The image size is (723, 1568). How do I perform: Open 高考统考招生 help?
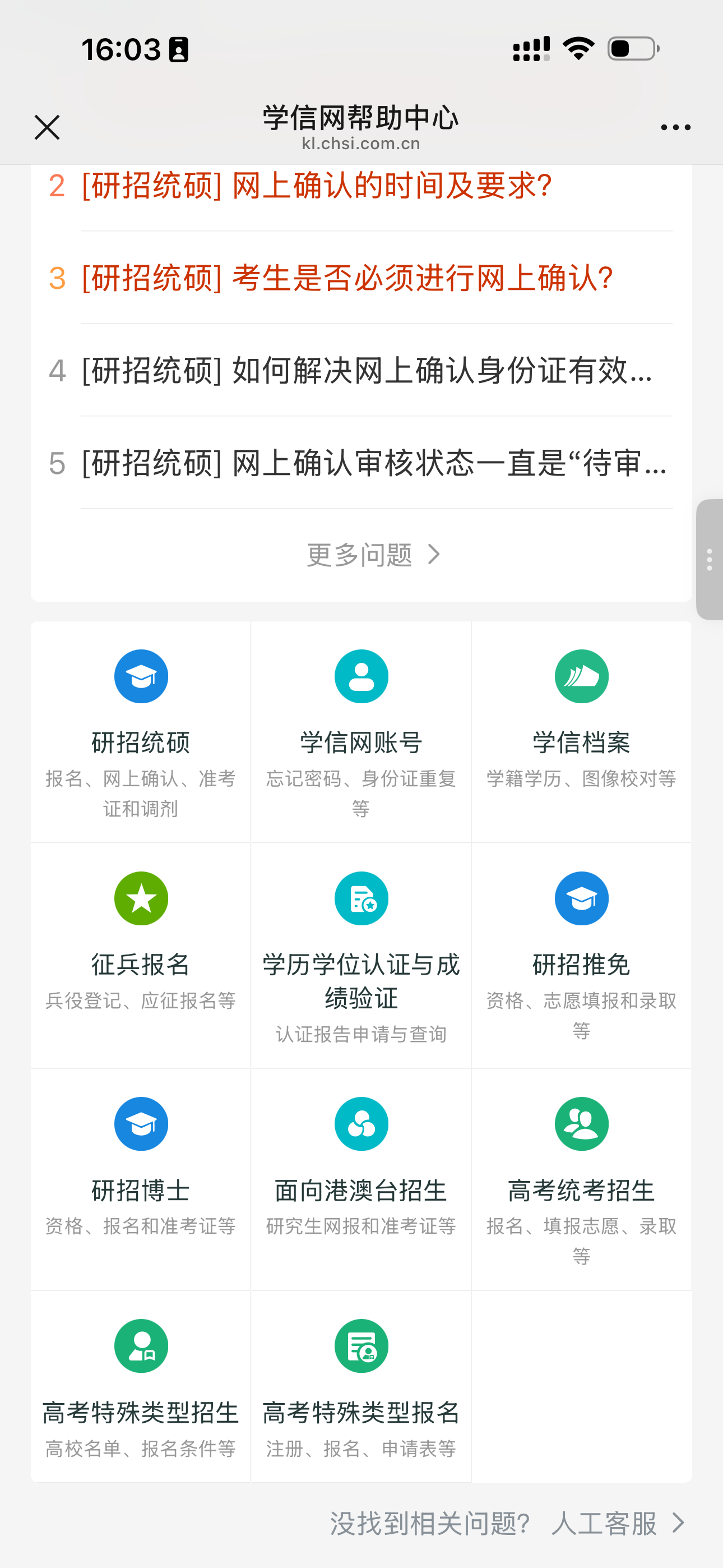tap(581, 1178)
